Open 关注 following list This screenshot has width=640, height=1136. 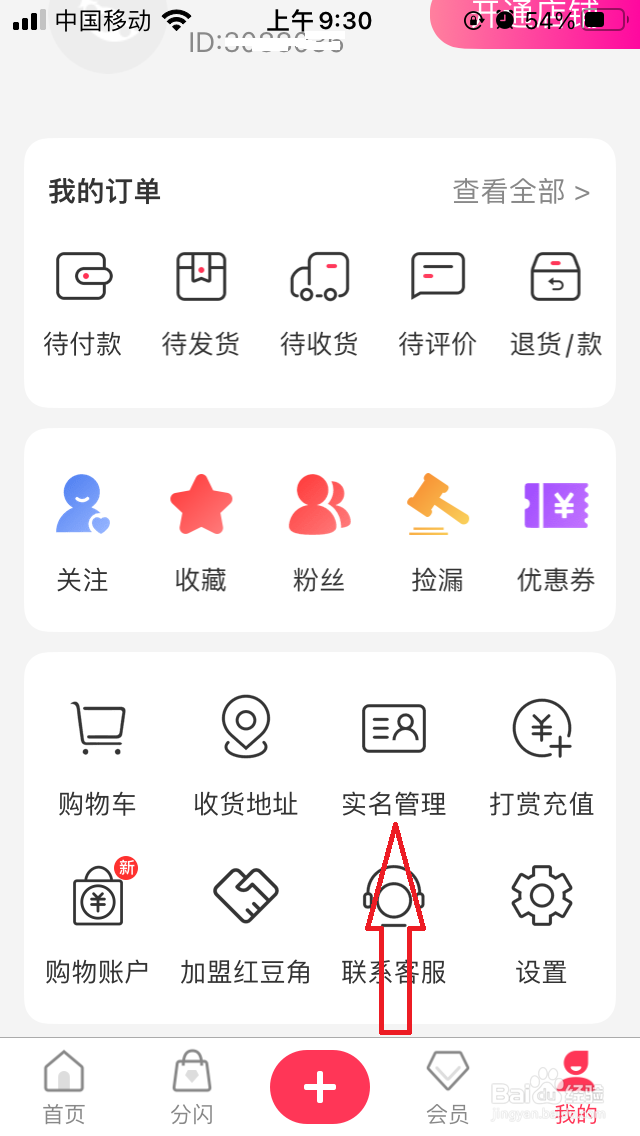(x=83, y=533)
